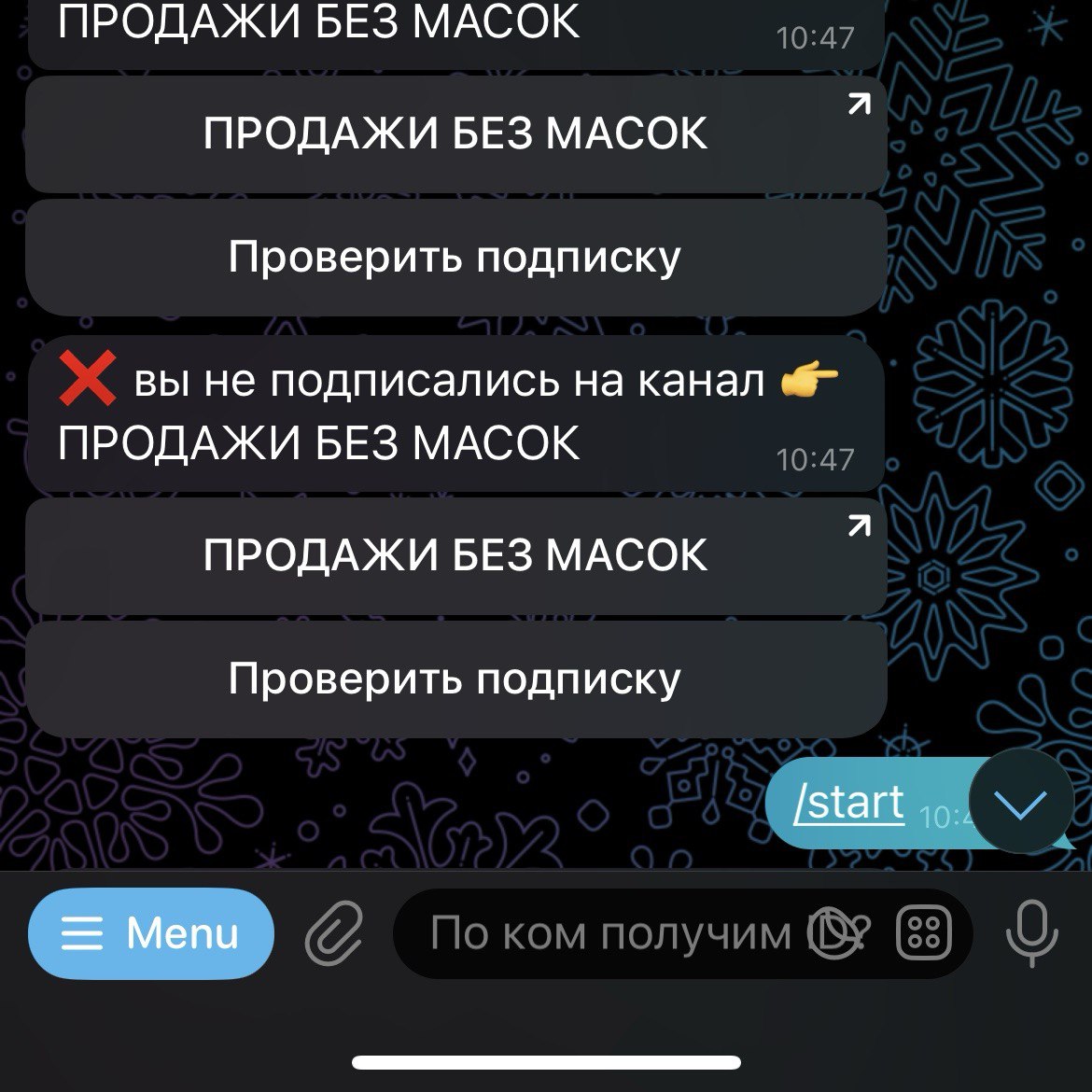Record a voice message with the microphone
This screenshot has height=1092, width=1092.
point(1032,933)
